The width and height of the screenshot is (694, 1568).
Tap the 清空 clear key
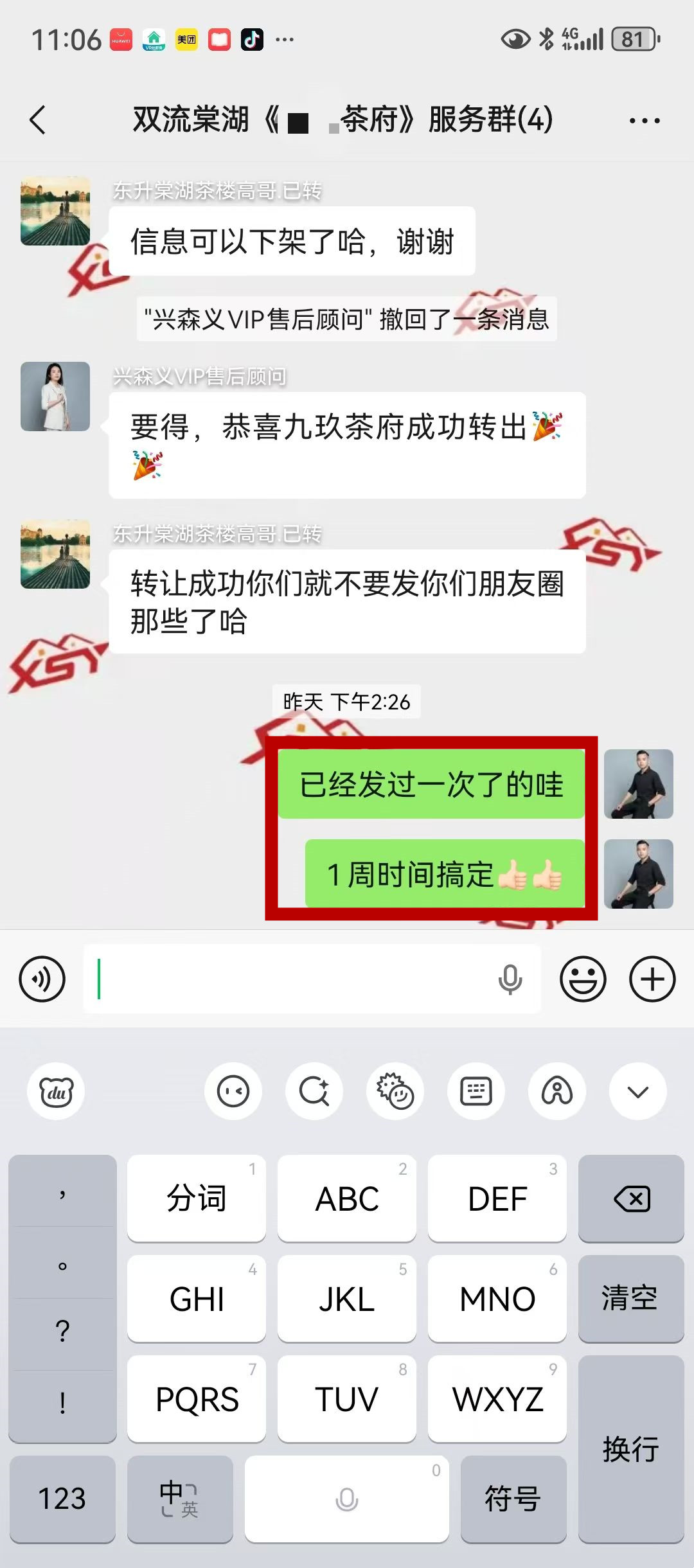click(630, 1298)
